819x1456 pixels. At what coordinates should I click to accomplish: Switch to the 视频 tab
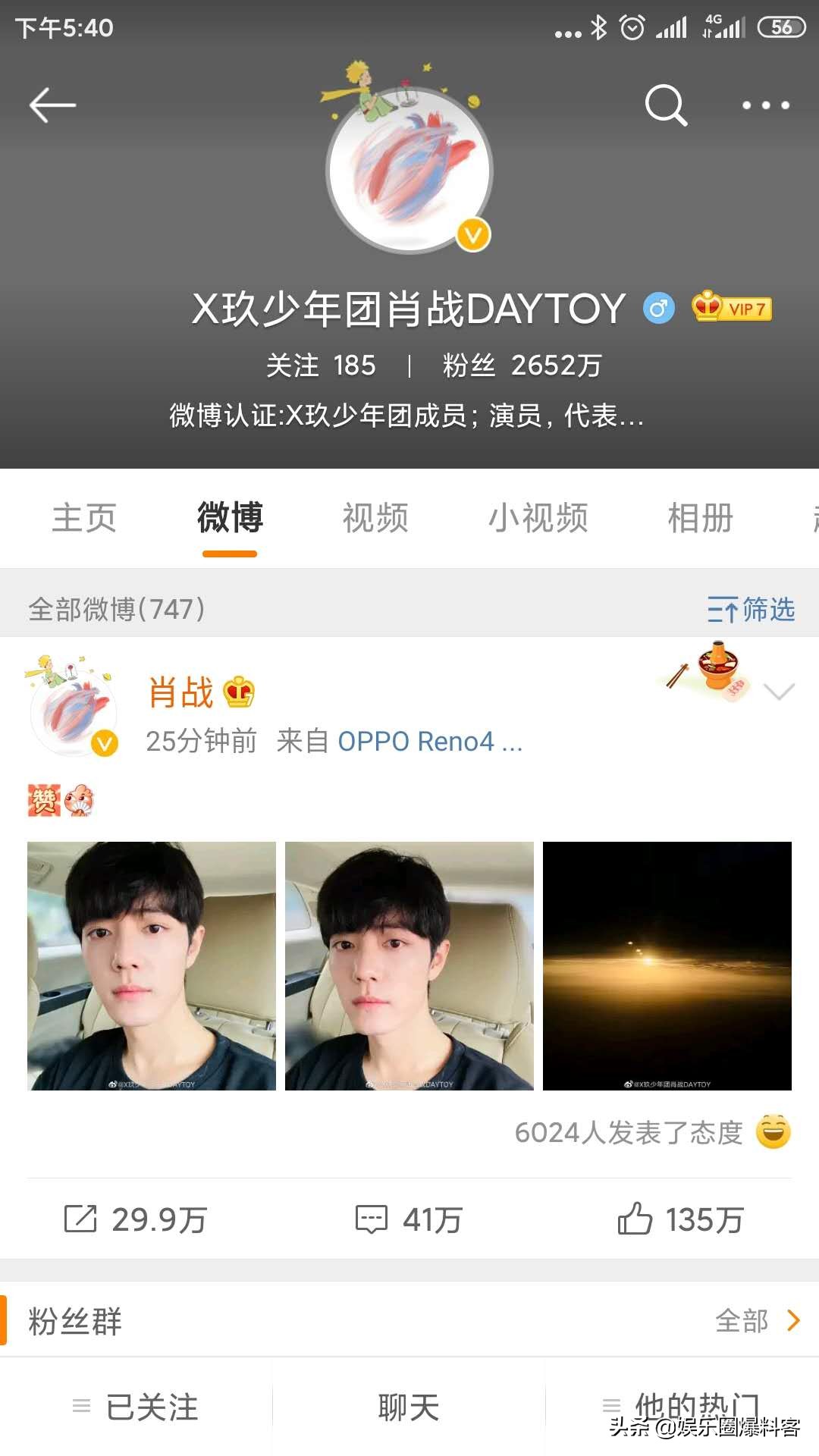(x=375, y=519)
